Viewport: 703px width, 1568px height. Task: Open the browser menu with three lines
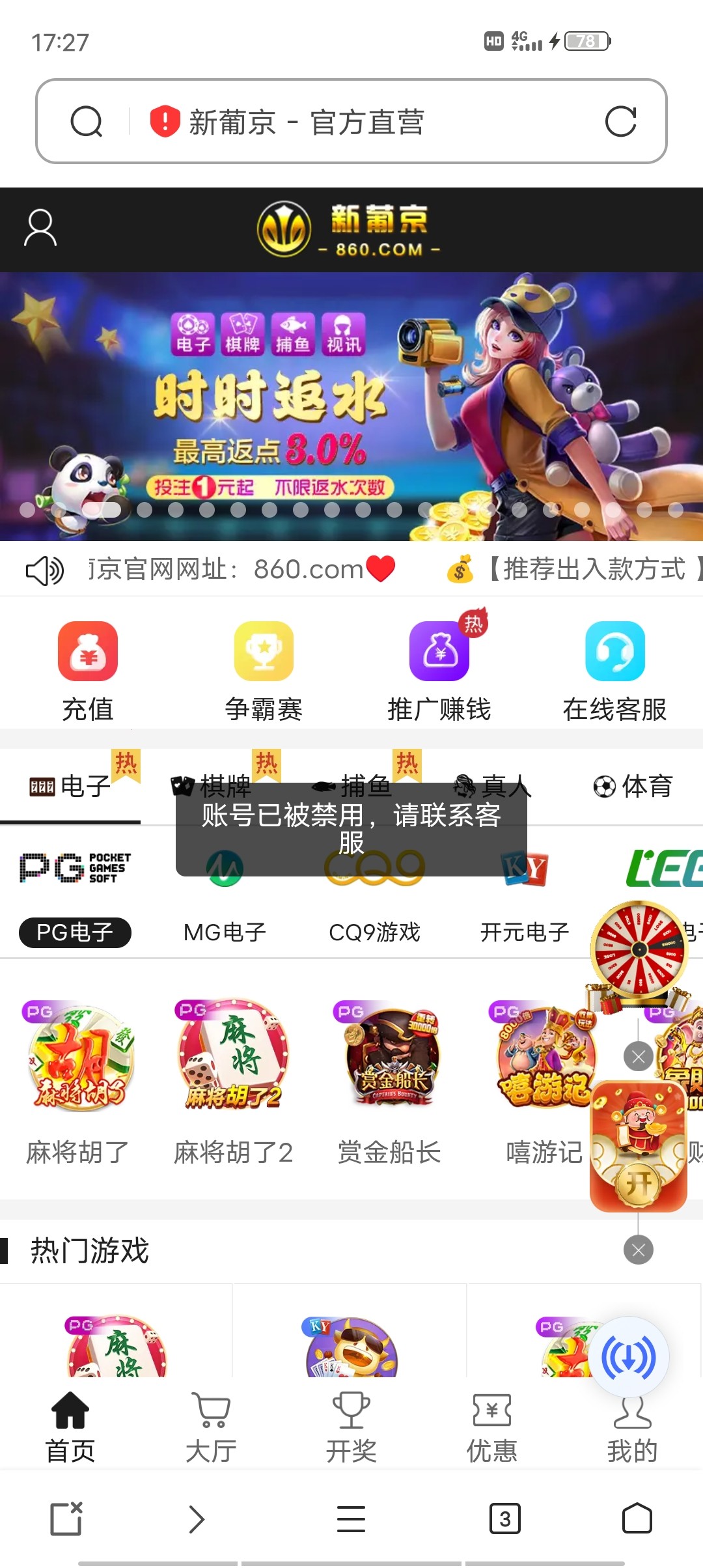(x=351, y=1520)
